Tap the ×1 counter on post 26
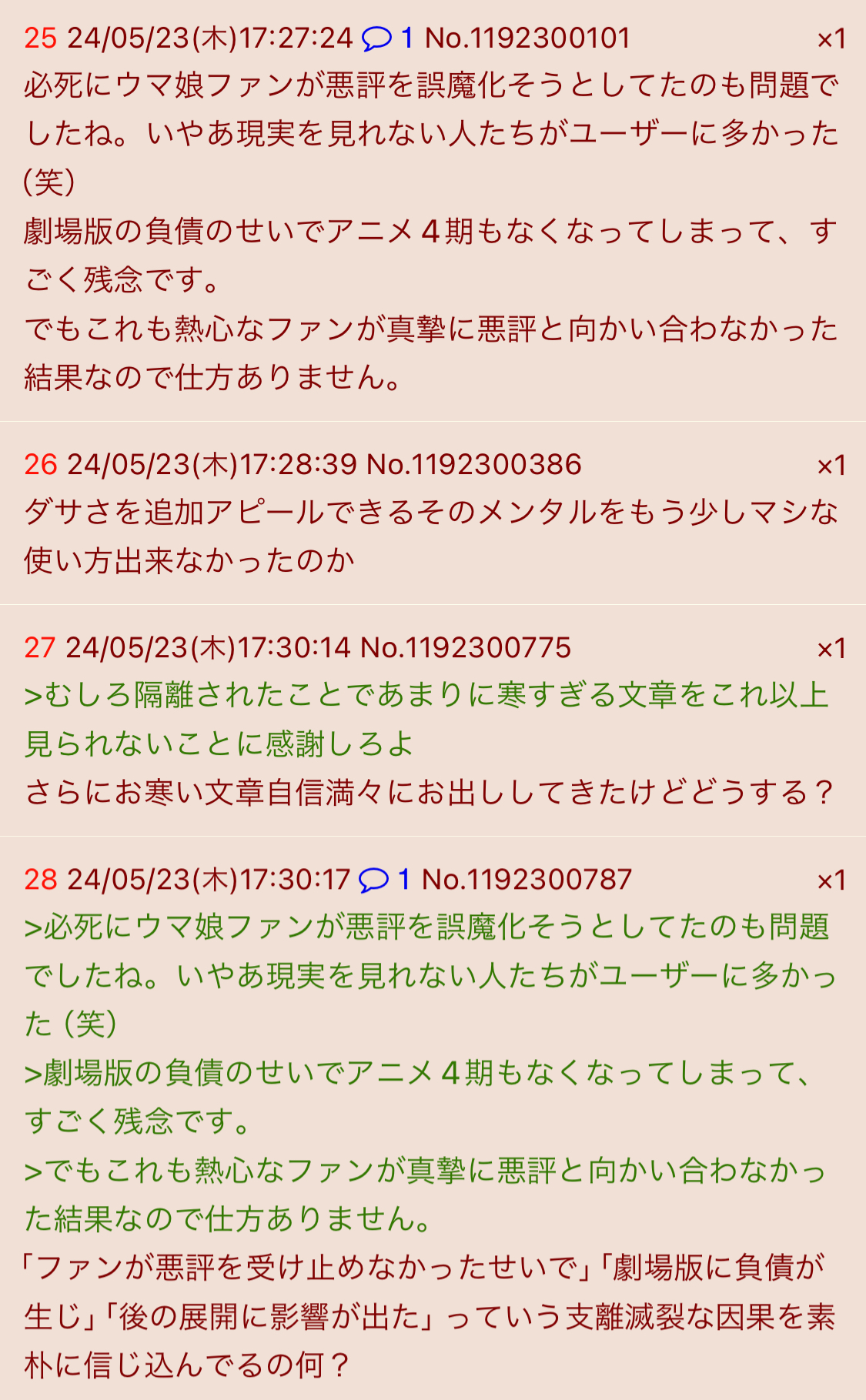866x1400 pixels. click(x=831, y=465)
